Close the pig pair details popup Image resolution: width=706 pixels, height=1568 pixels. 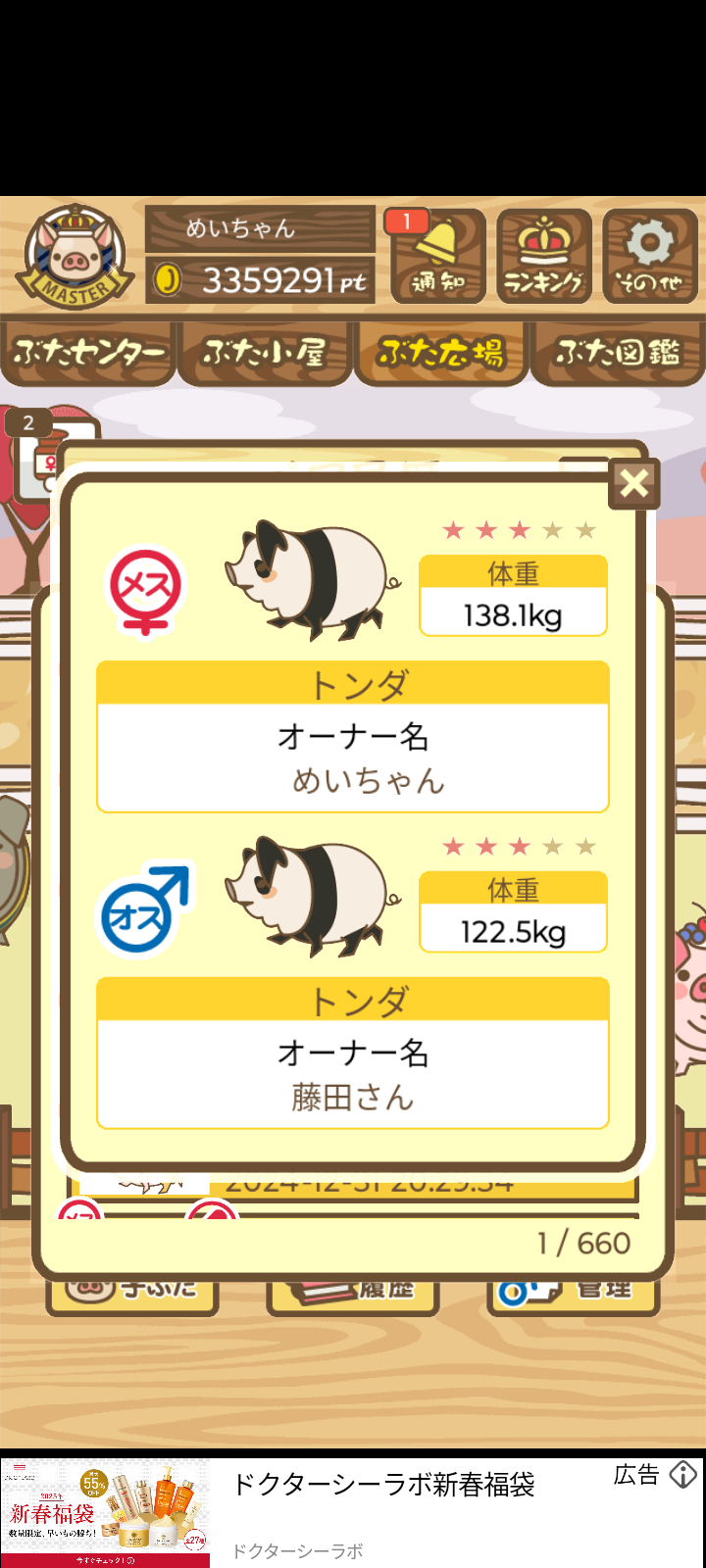pyautogui.click(x=634, y=483)
